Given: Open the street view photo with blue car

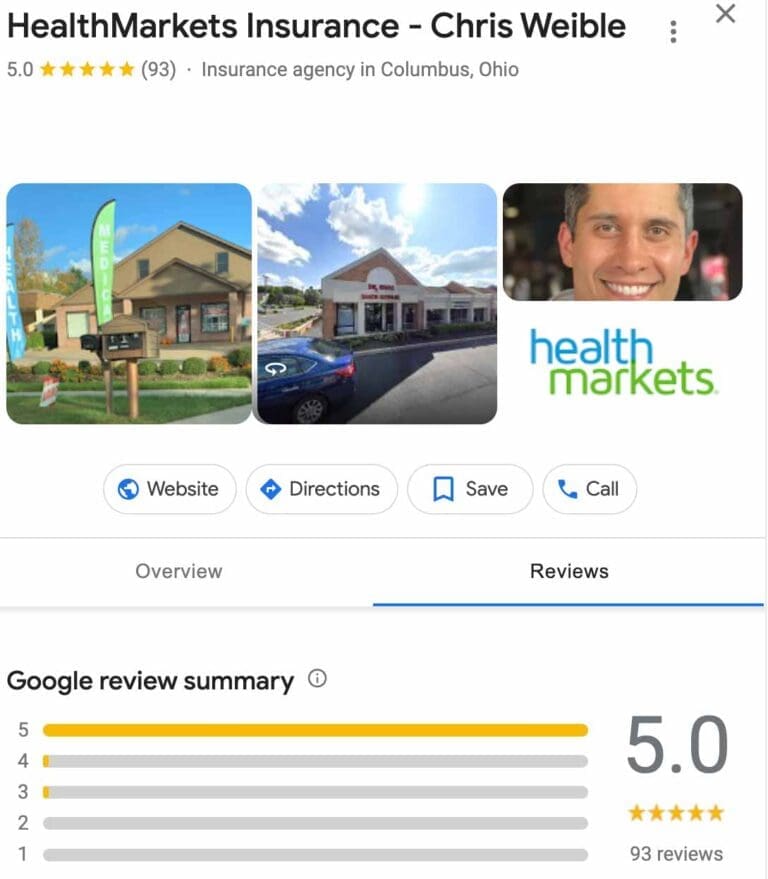Looking at the screenshot, I should click(377, 303).
